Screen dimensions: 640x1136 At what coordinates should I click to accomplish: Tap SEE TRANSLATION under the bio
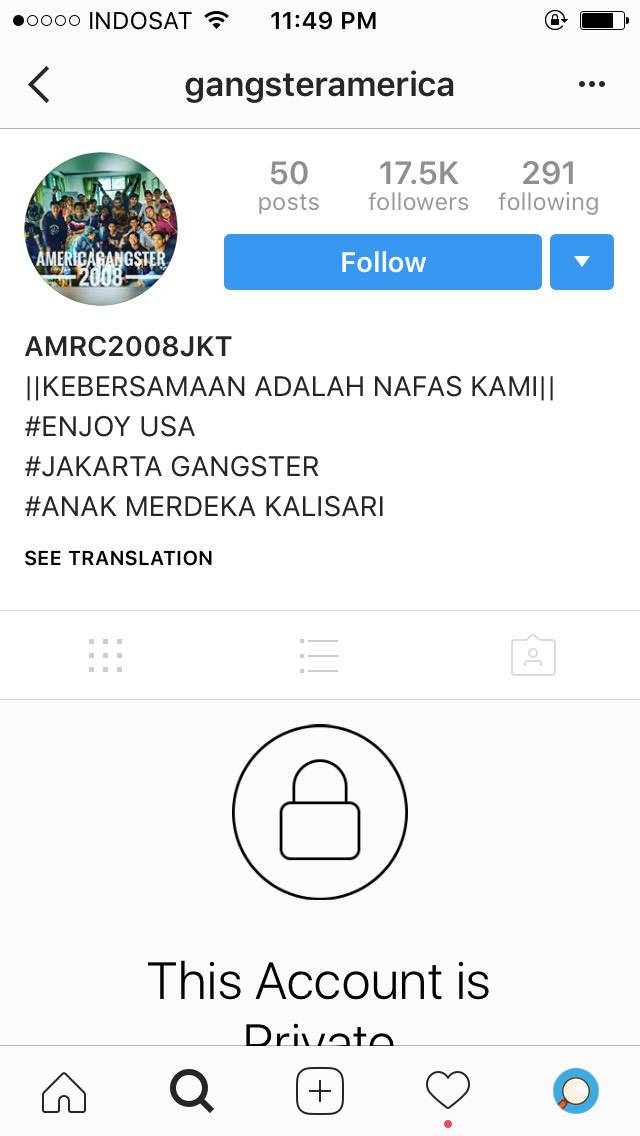pos(118,558)
